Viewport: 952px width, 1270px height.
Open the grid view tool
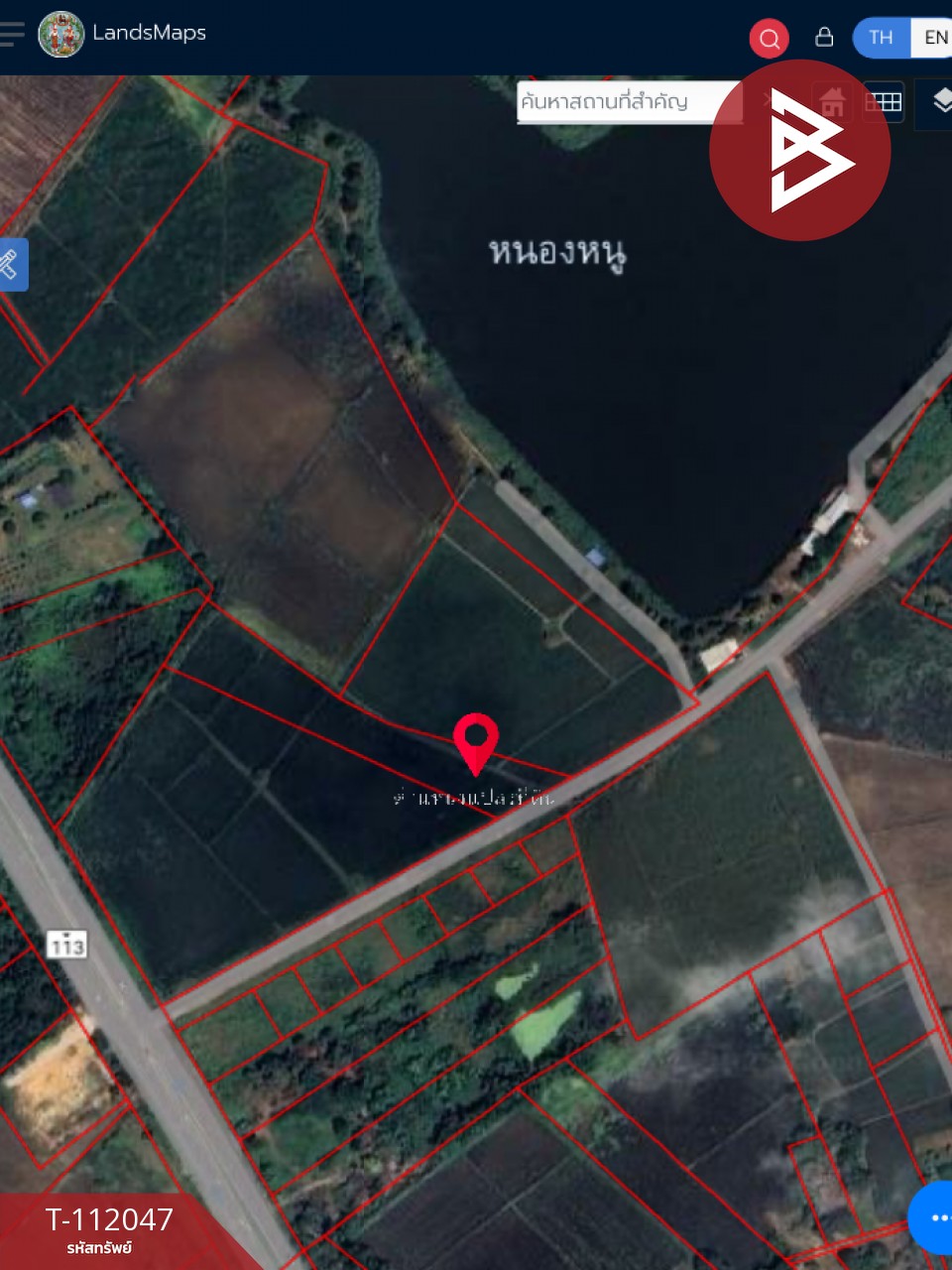click(884, 101)
